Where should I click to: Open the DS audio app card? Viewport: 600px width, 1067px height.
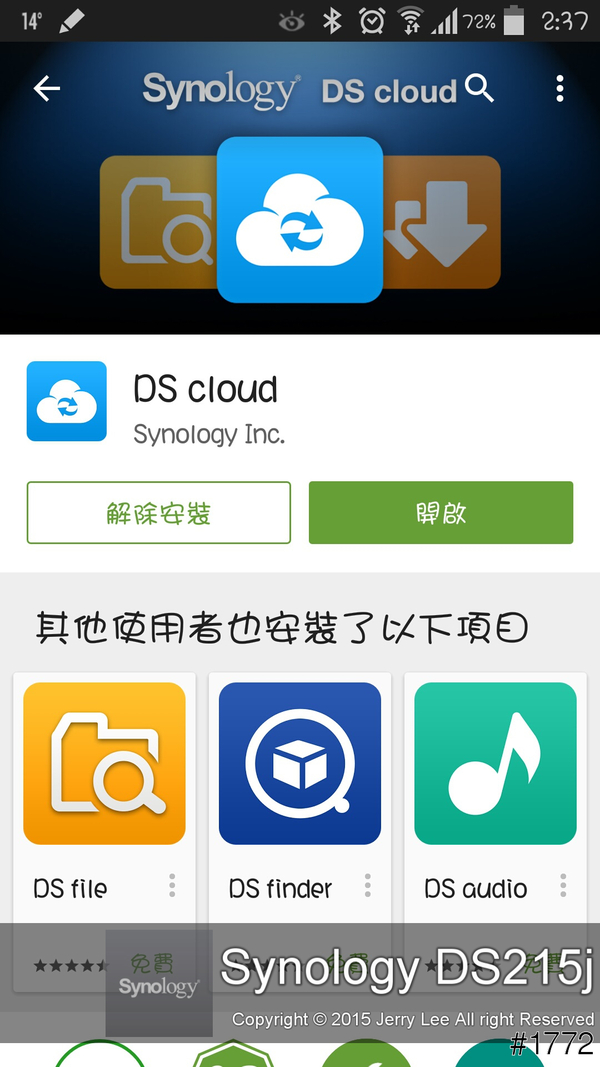[x=495, y=764]
